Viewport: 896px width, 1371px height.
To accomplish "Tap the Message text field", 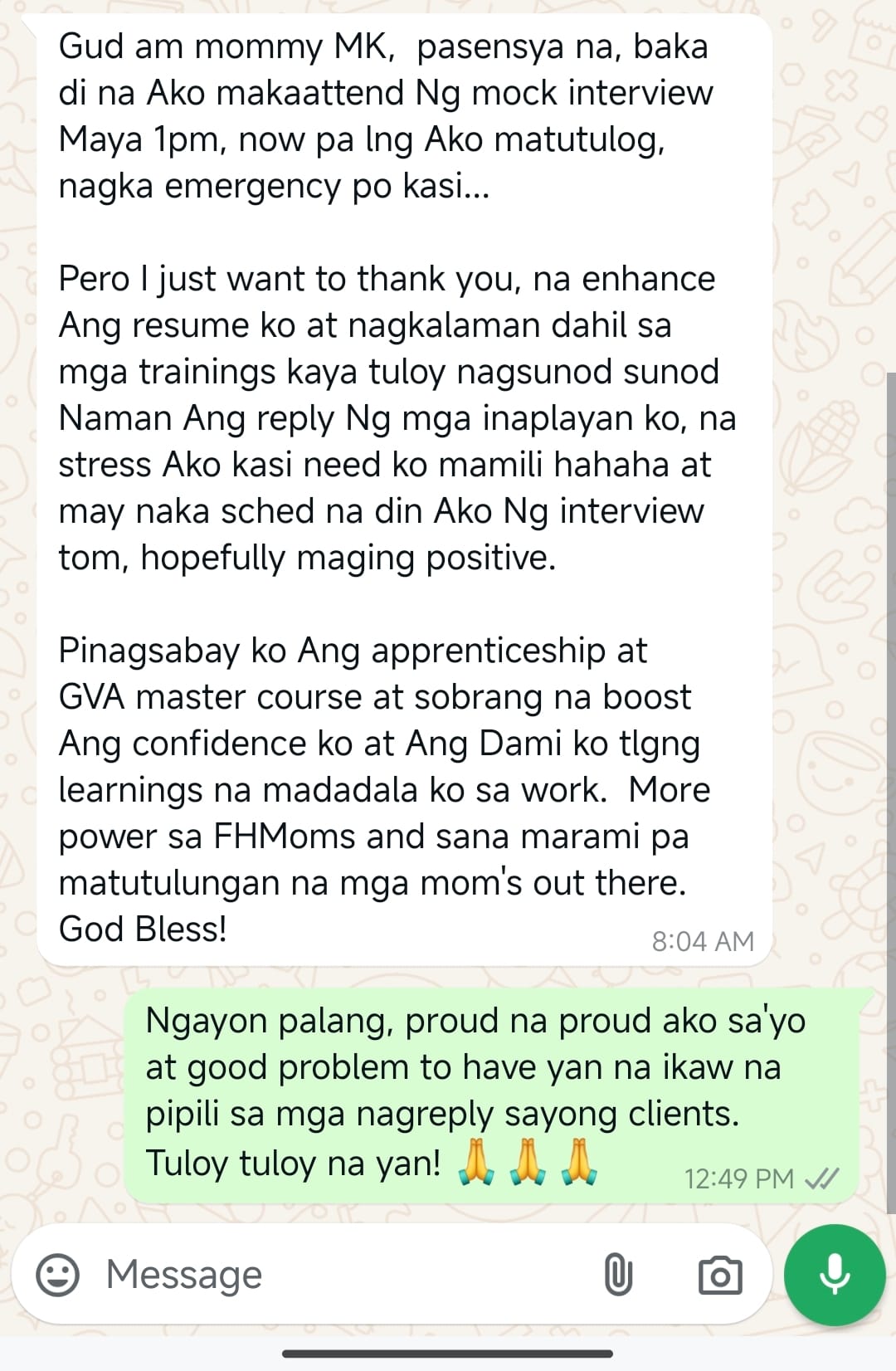I will tap(332, 1274).
